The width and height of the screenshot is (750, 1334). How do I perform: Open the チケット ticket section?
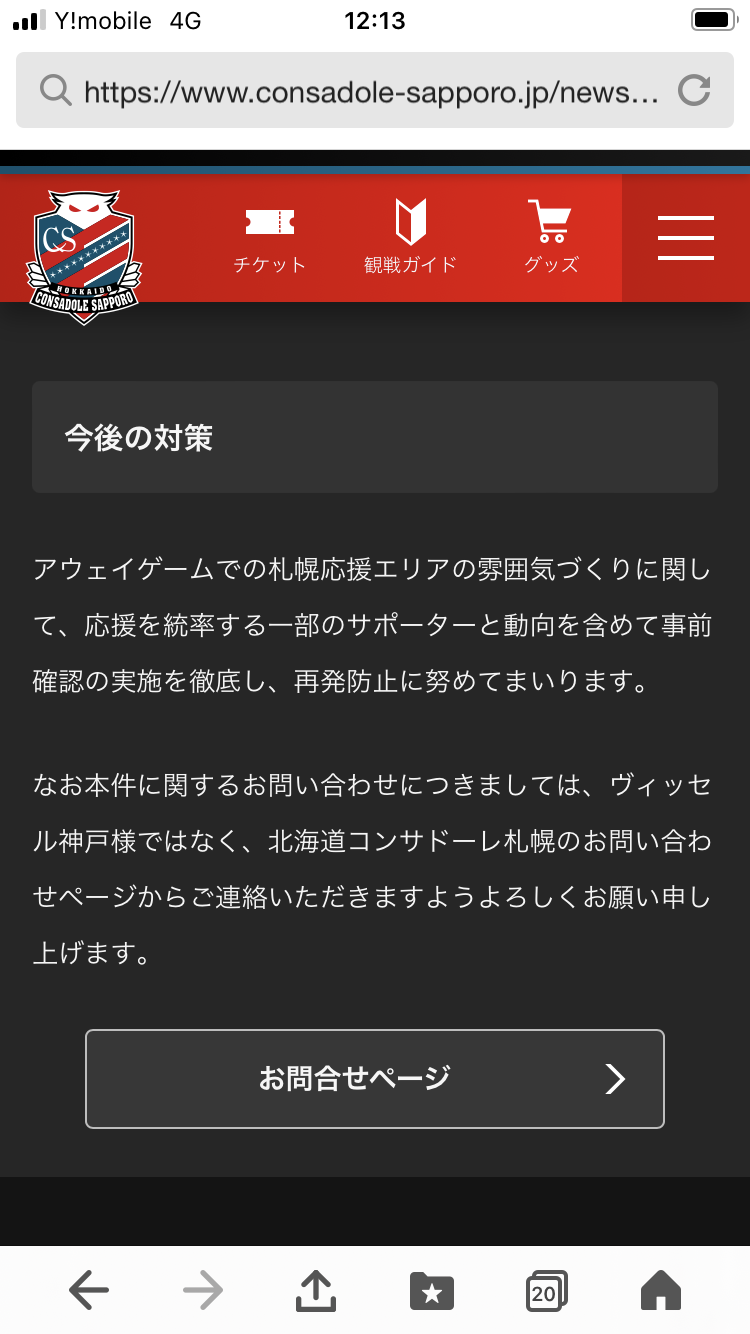point(269,238)
